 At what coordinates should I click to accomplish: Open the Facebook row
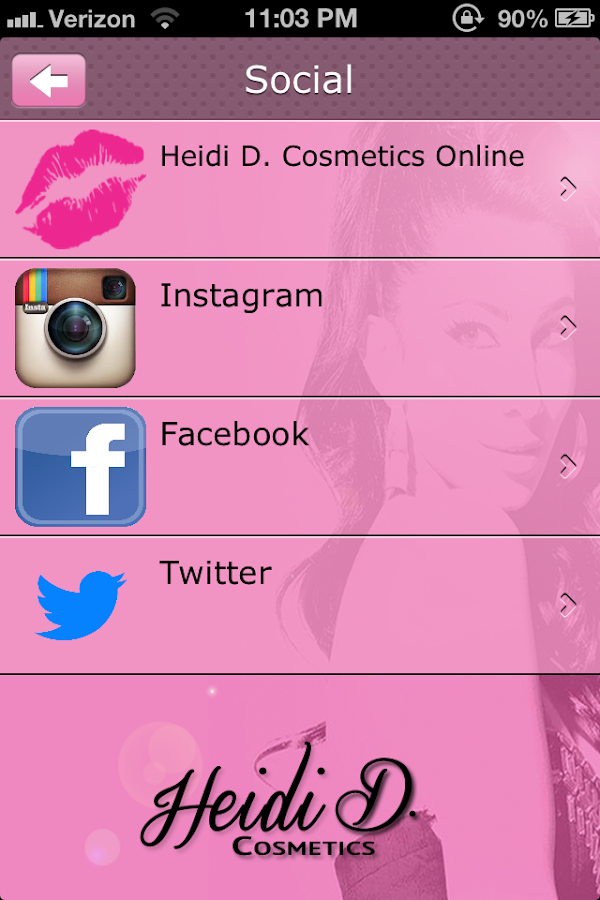300,466
